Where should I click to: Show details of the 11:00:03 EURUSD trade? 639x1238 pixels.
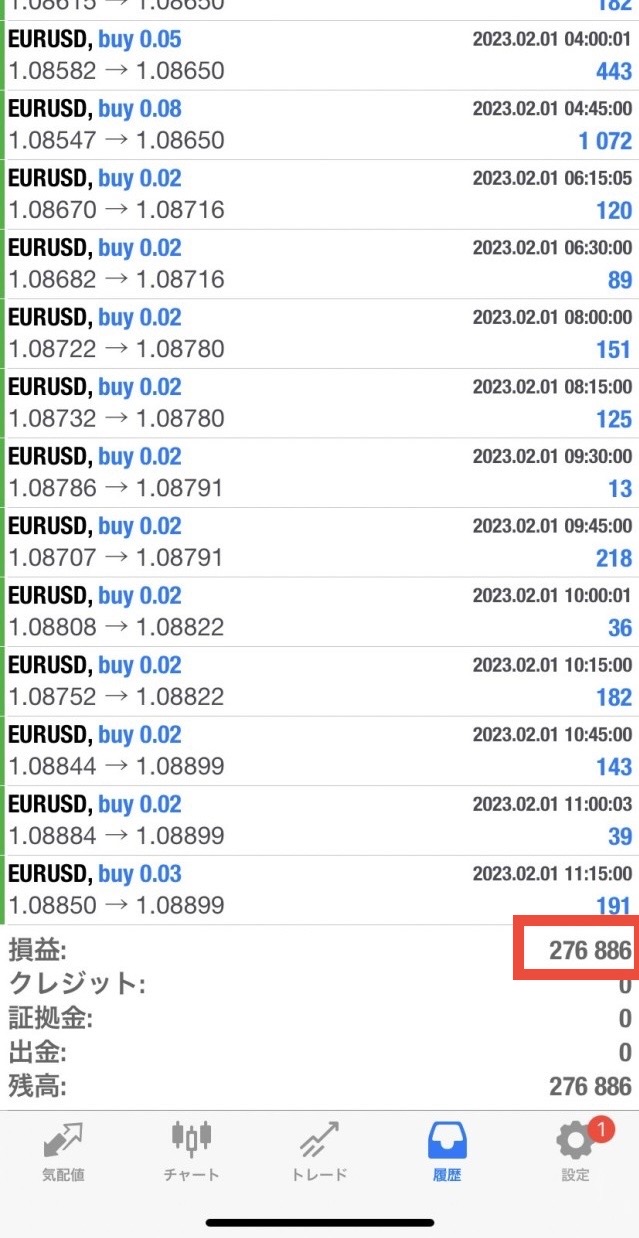319,820
